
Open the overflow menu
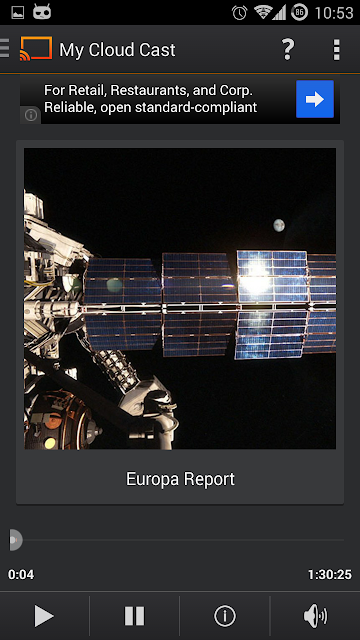[x=336, y=50]
